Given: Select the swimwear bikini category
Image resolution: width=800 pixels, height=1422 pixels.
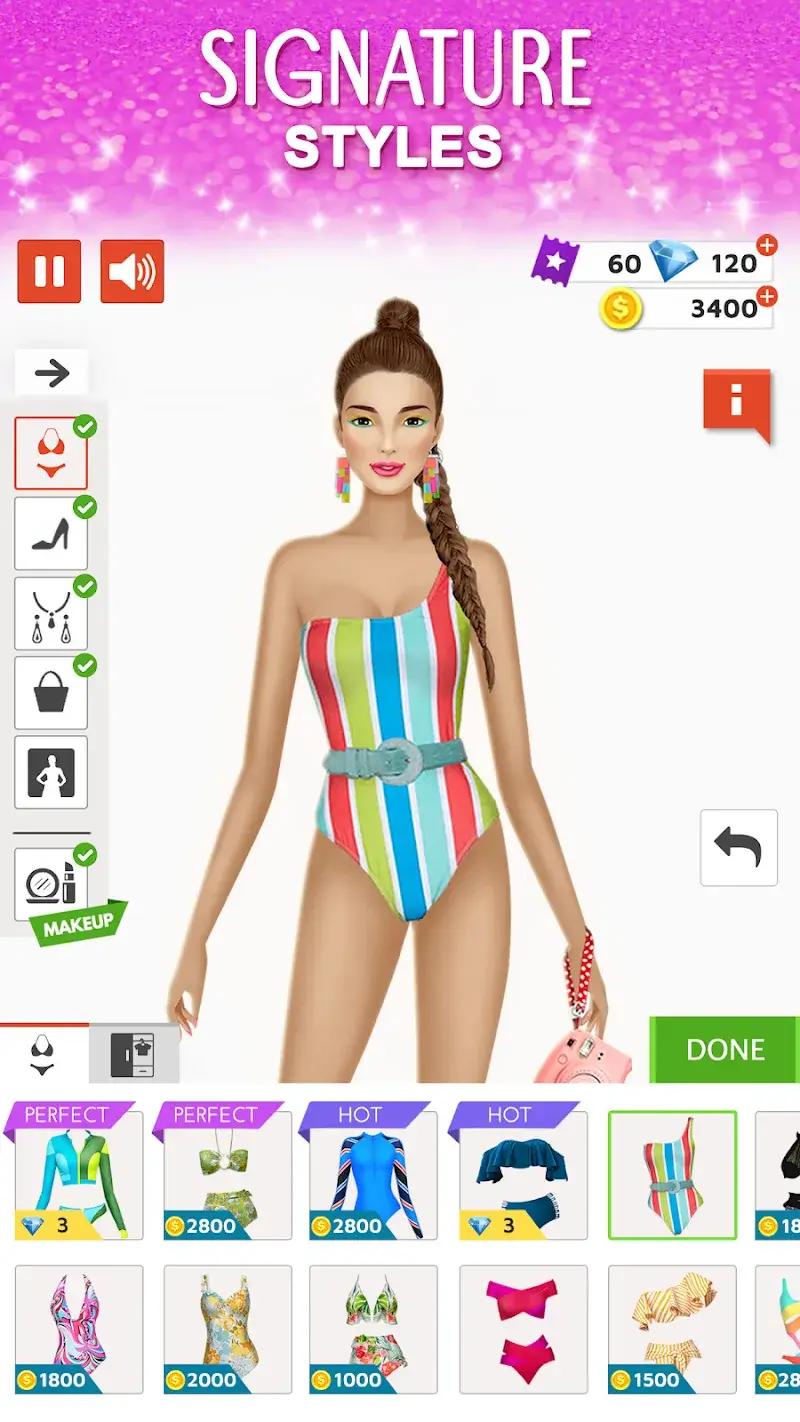Looking at the screenshot, I should pos(51,453).
